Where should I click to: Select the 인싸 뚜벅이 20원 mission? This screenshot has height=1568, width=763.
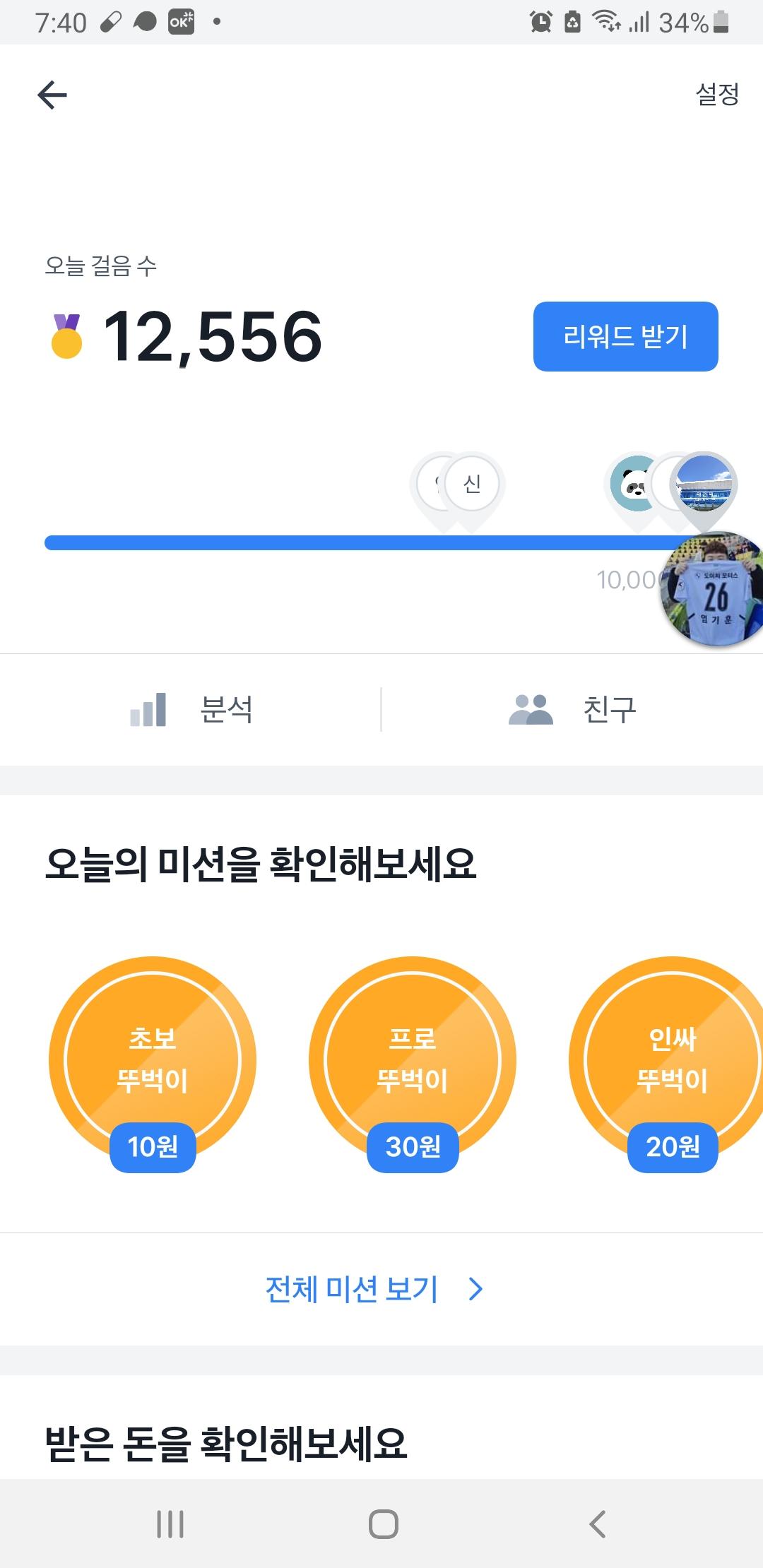pos(671,1059)
